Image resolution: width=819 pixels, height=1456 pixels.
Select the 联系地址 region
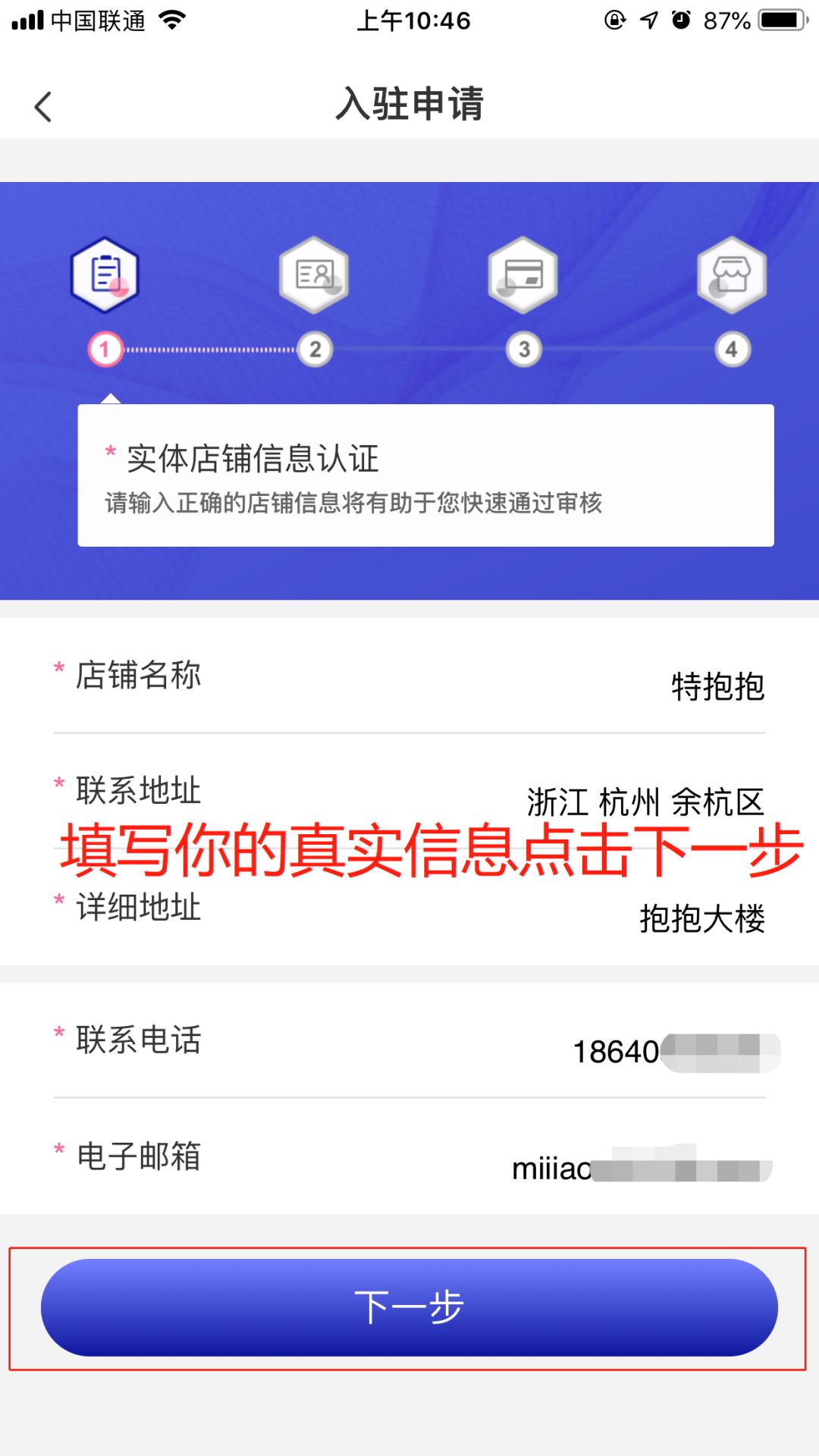coord(409,791)
